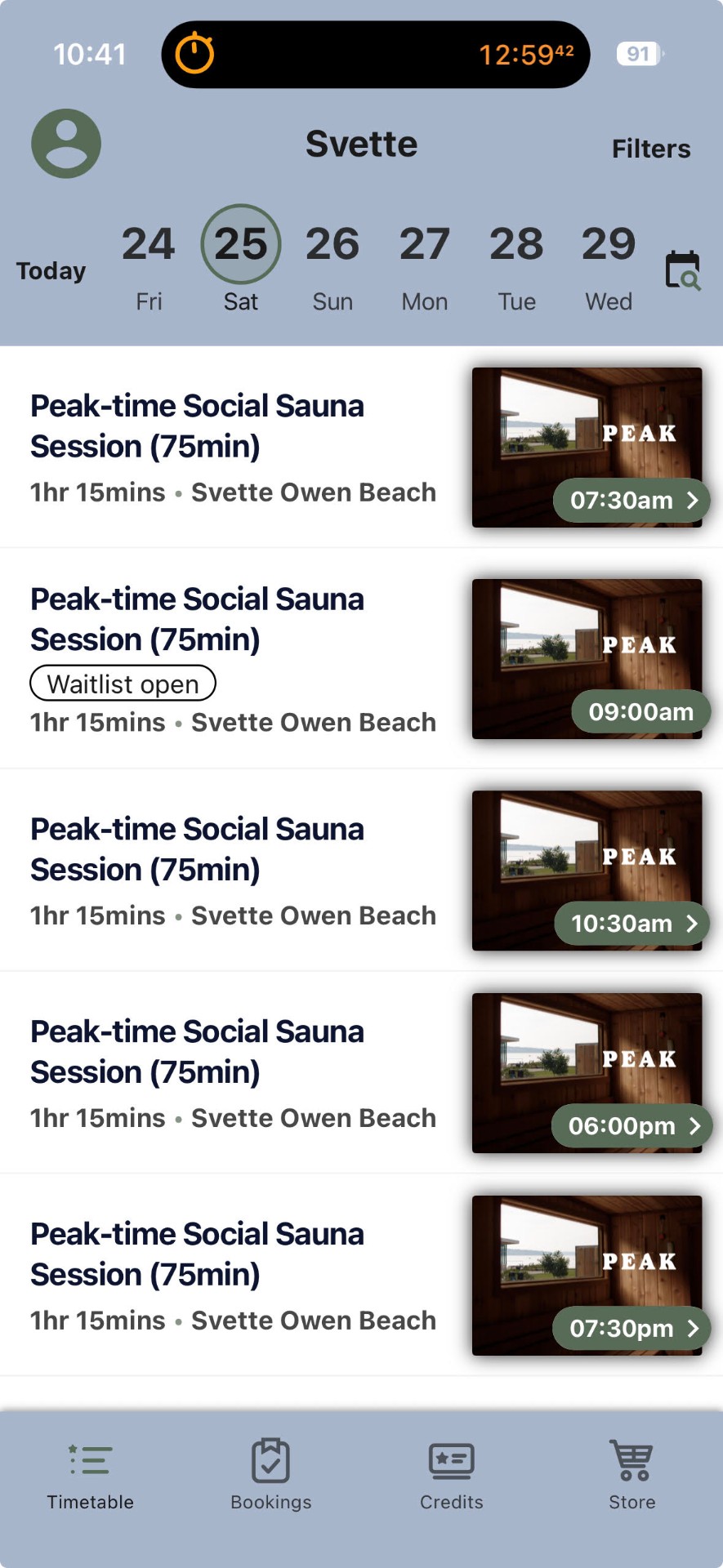Open the 06:00pm sauna session
This screenshot has height=1568, width=723.
(361, 1072)
